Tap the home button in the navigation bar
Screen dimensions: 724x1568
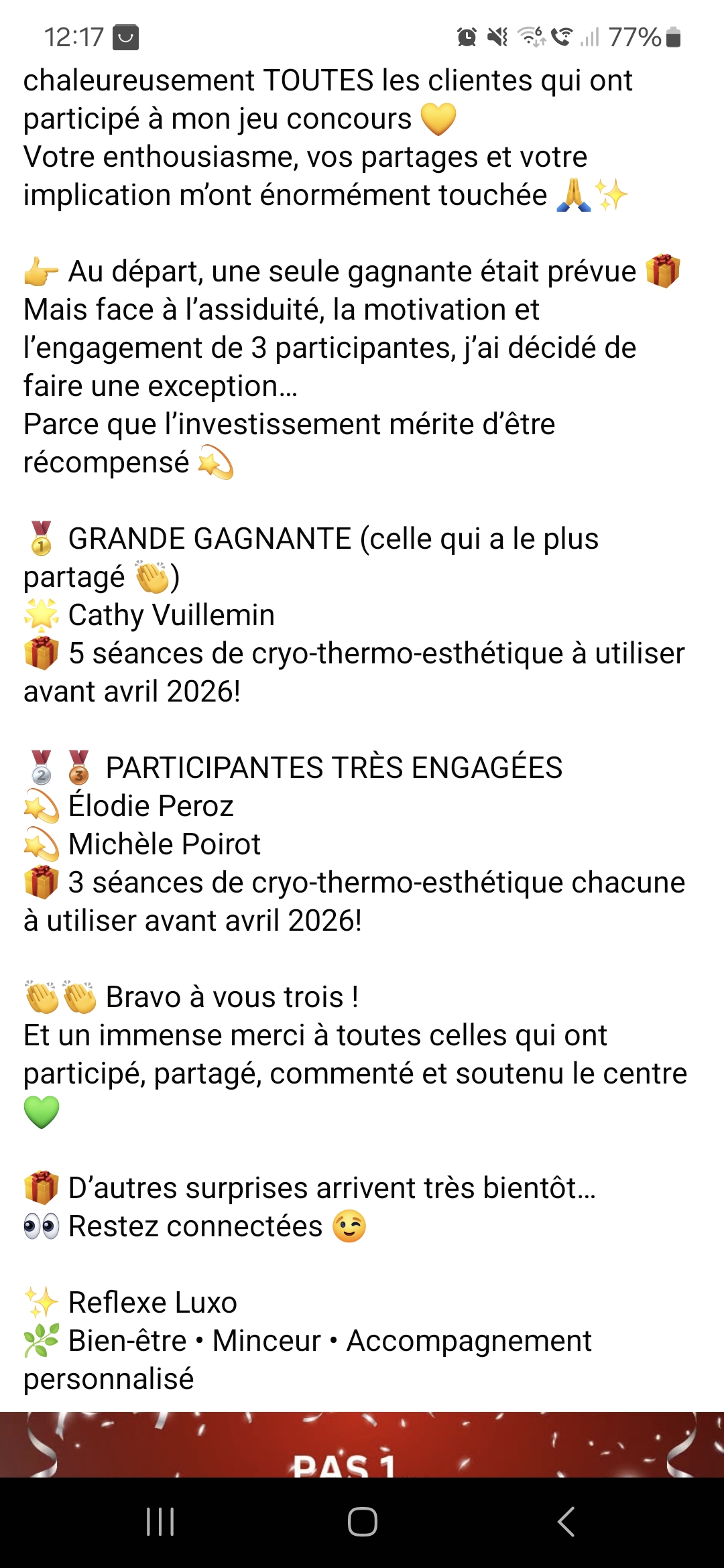[362, 1522]
